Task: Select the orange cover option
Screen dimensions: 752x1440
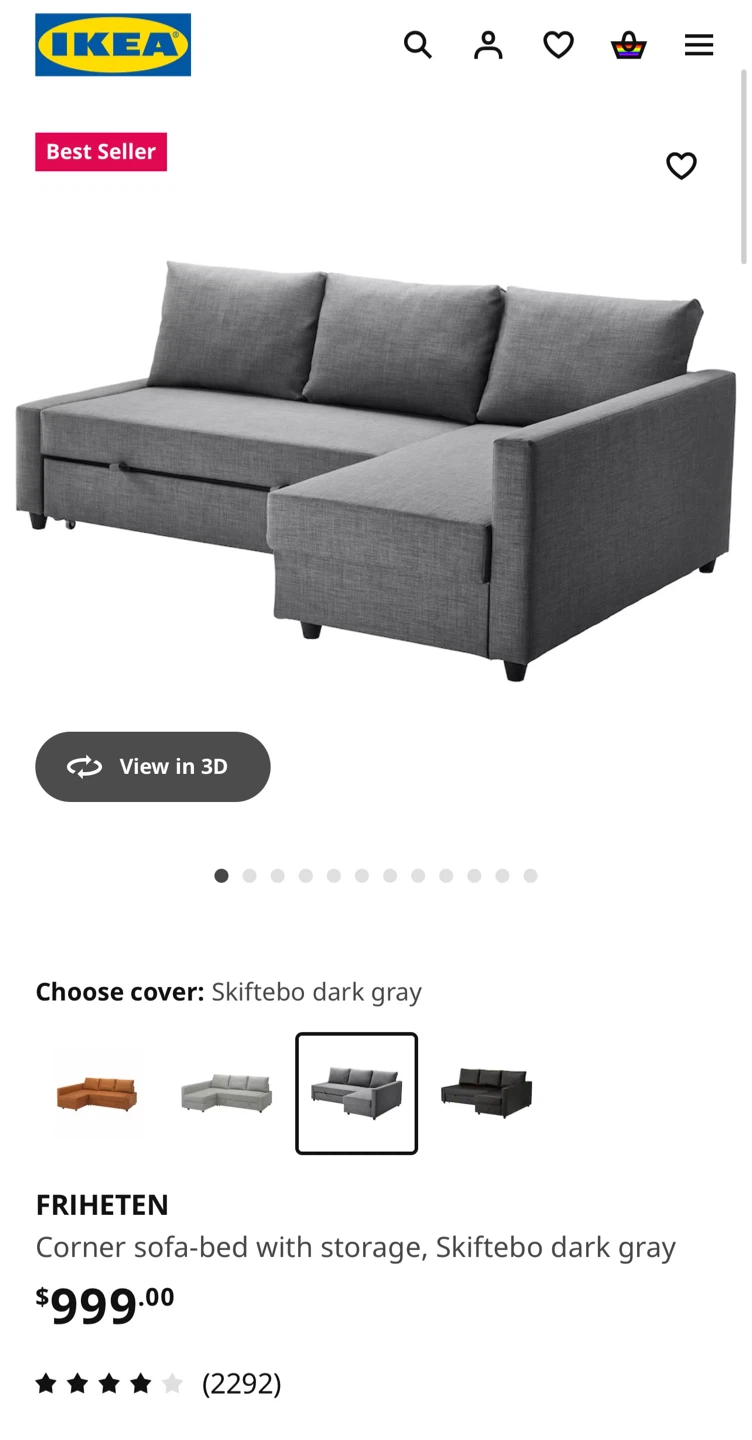Action: tap(97, 1094)
